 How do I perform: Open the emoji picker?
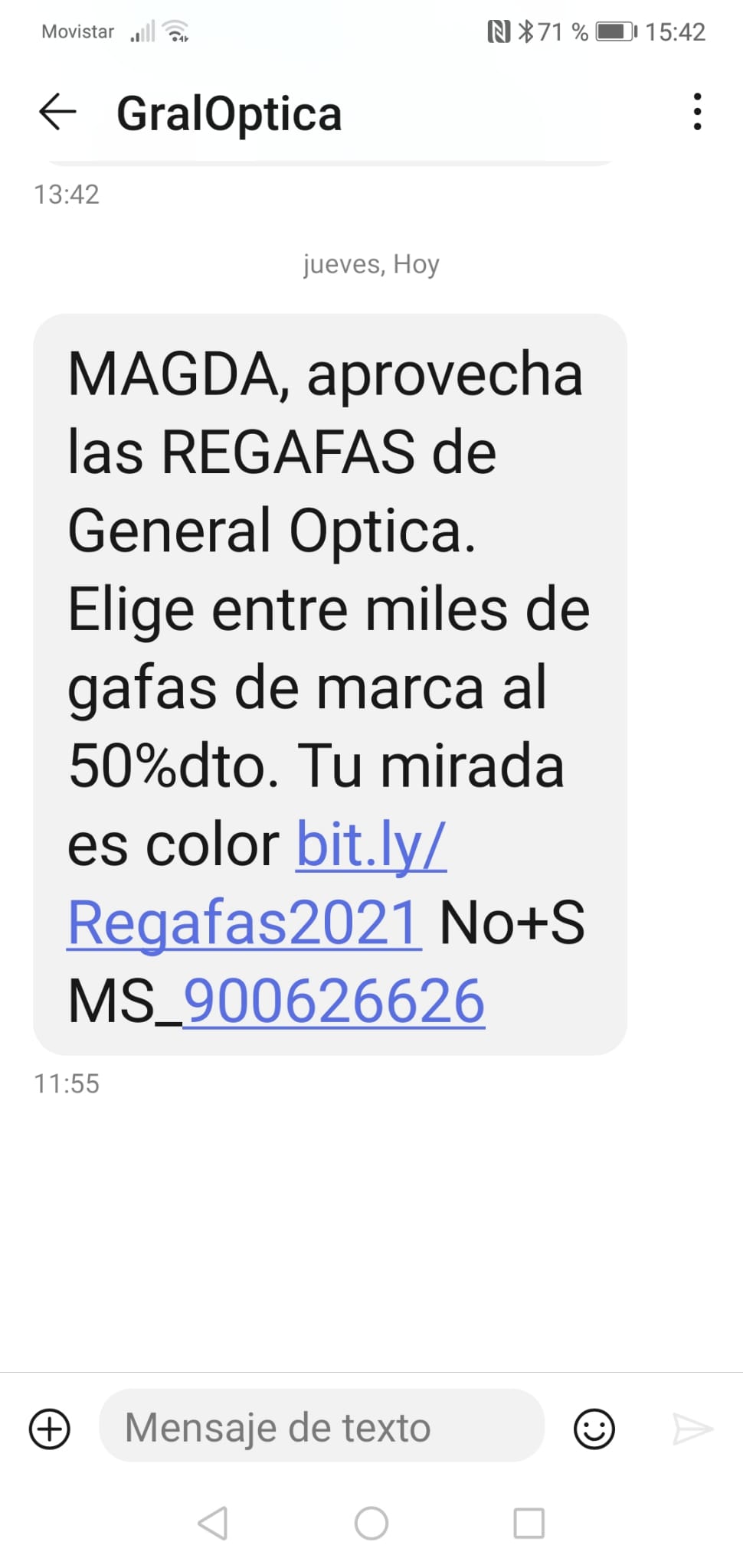click(x=594, y=1429)
